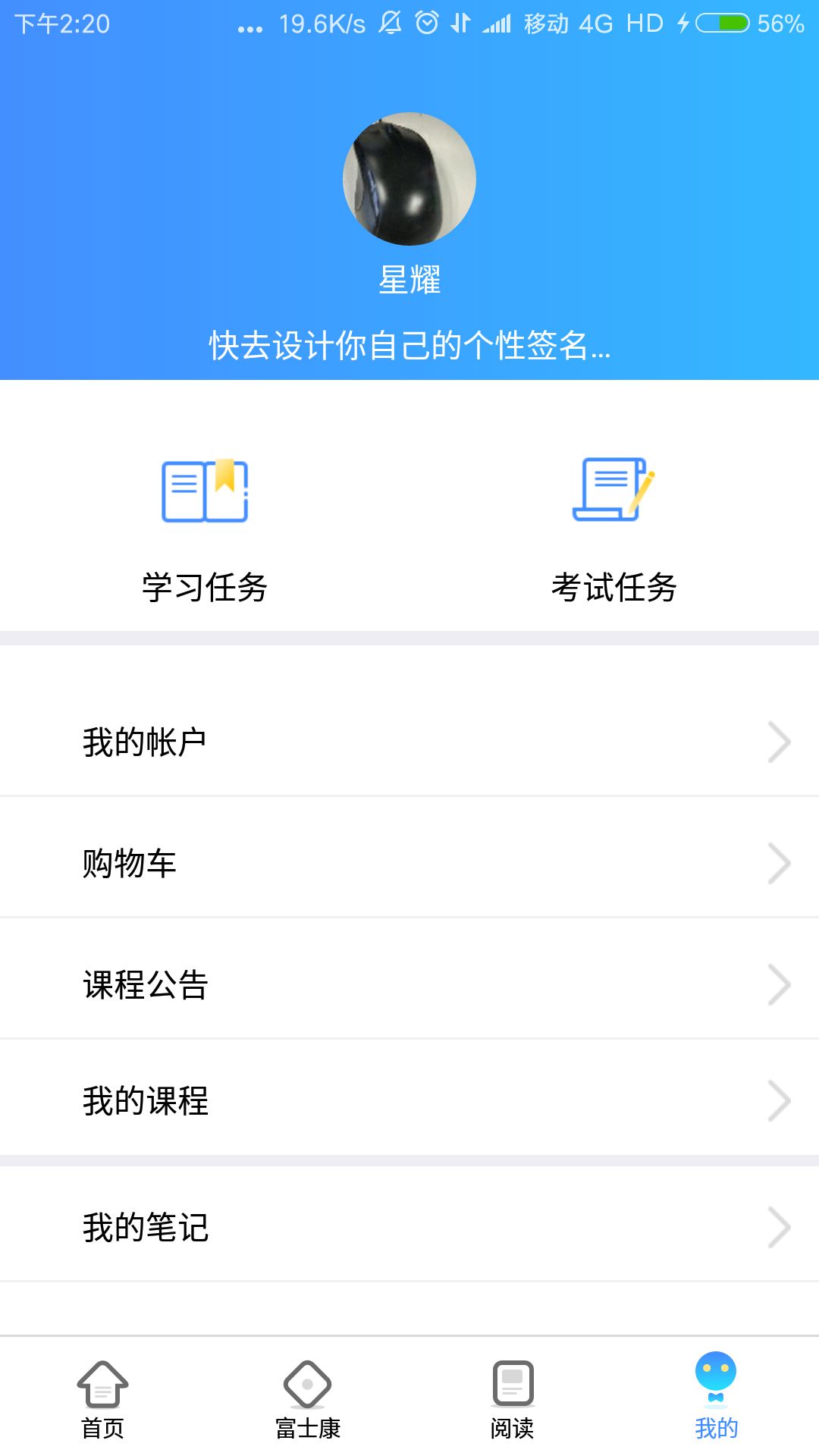This screenshot has width=819, height=1456.
Task: Select the 首页 home icon
Action: 102,1388
